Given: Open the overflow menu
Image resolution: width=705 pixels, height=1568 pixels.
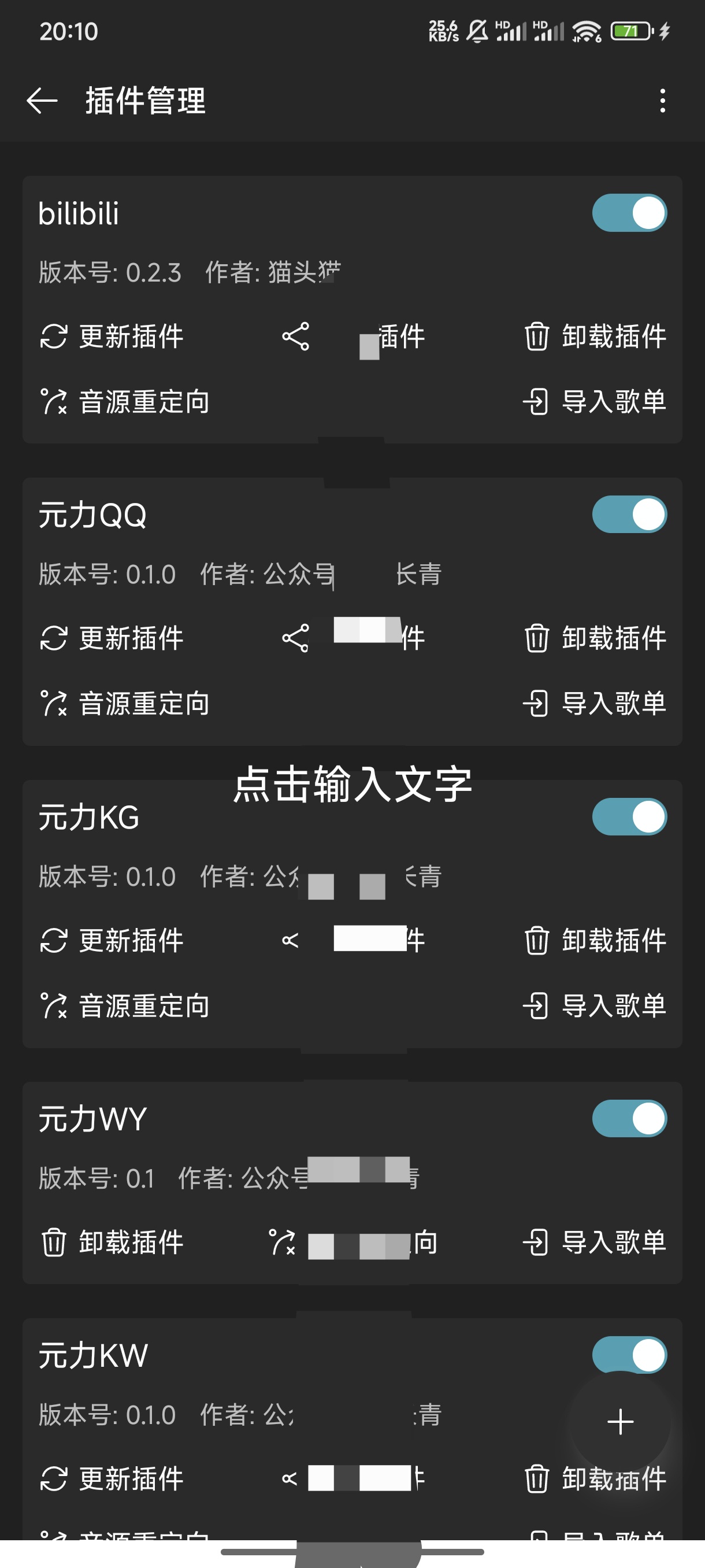Looking at the screenshot, I should [x=662, y=101].
